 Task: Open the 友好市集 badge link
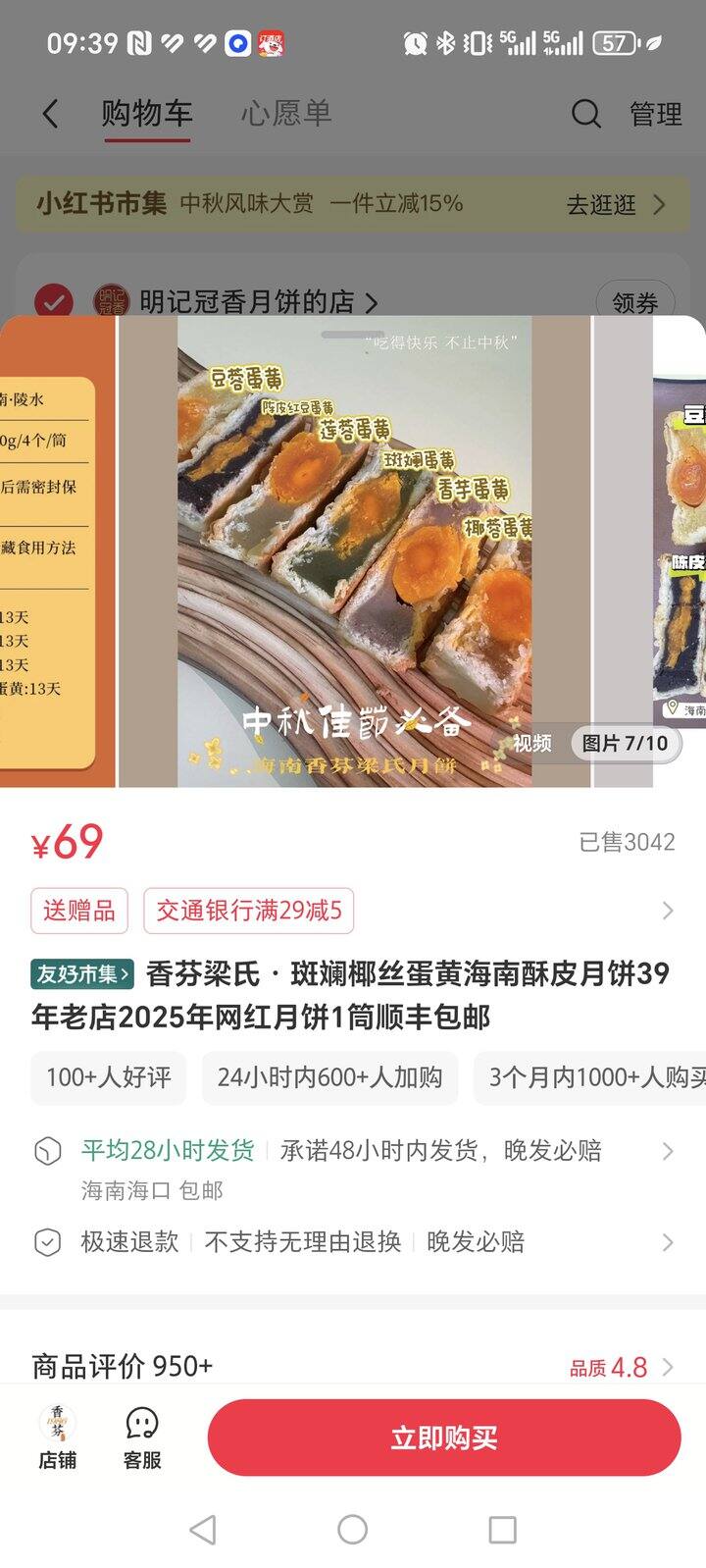(x=82, y=973)
